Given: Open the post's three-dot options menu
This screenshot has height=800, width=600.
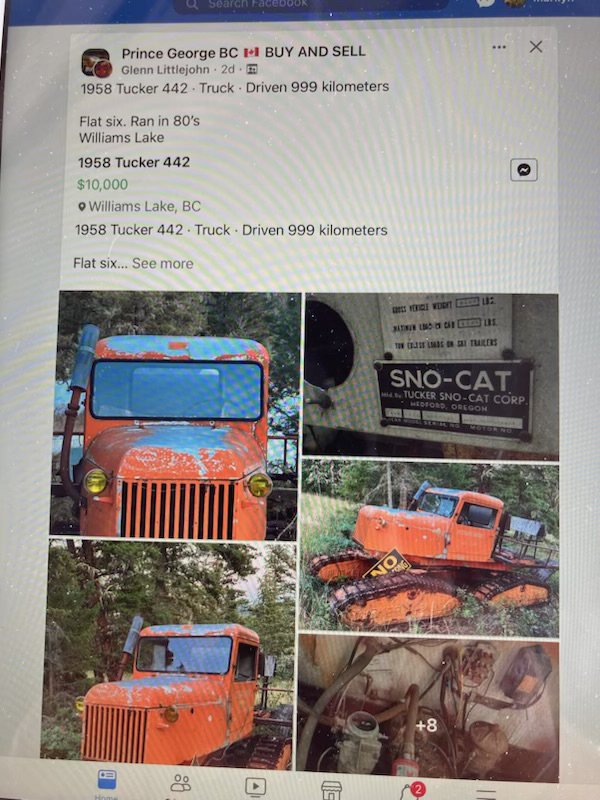Looking at the screenshot, I should point(499,47).
